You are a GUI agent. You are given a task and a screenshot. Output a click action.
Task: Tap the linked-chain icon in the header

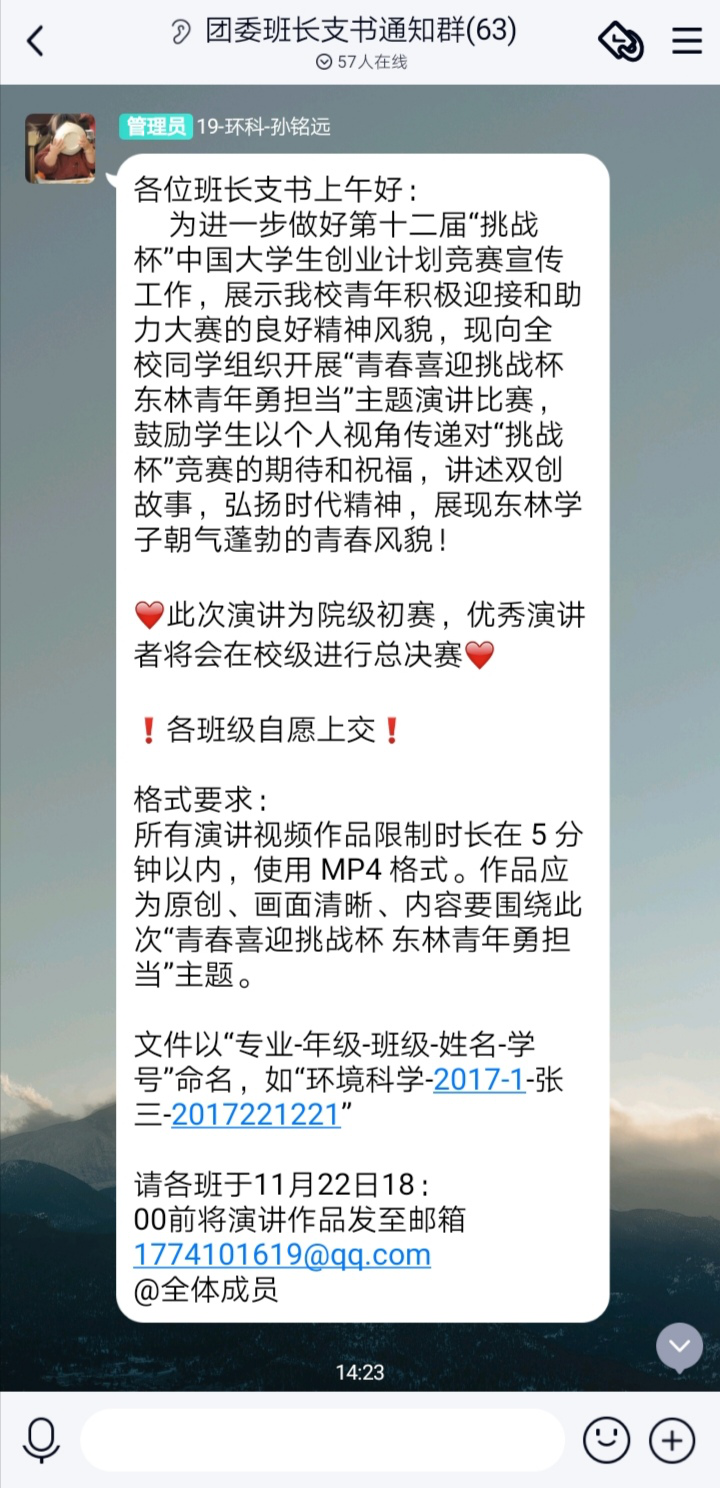point(621,41)
